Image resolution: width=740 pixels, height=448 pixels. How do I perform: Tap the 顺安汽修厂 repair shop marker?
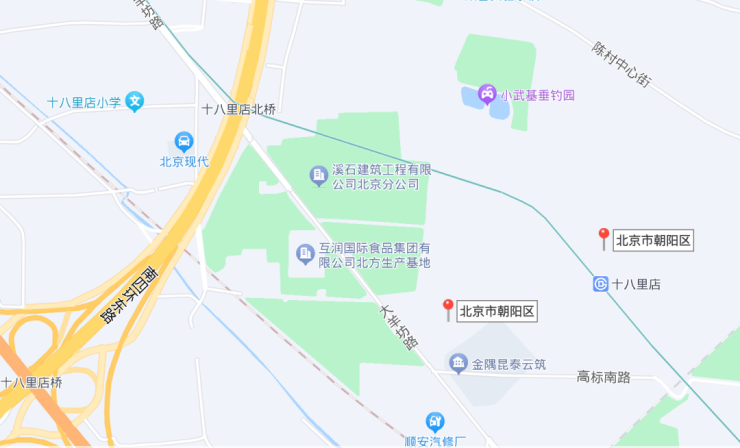[436, 422]
